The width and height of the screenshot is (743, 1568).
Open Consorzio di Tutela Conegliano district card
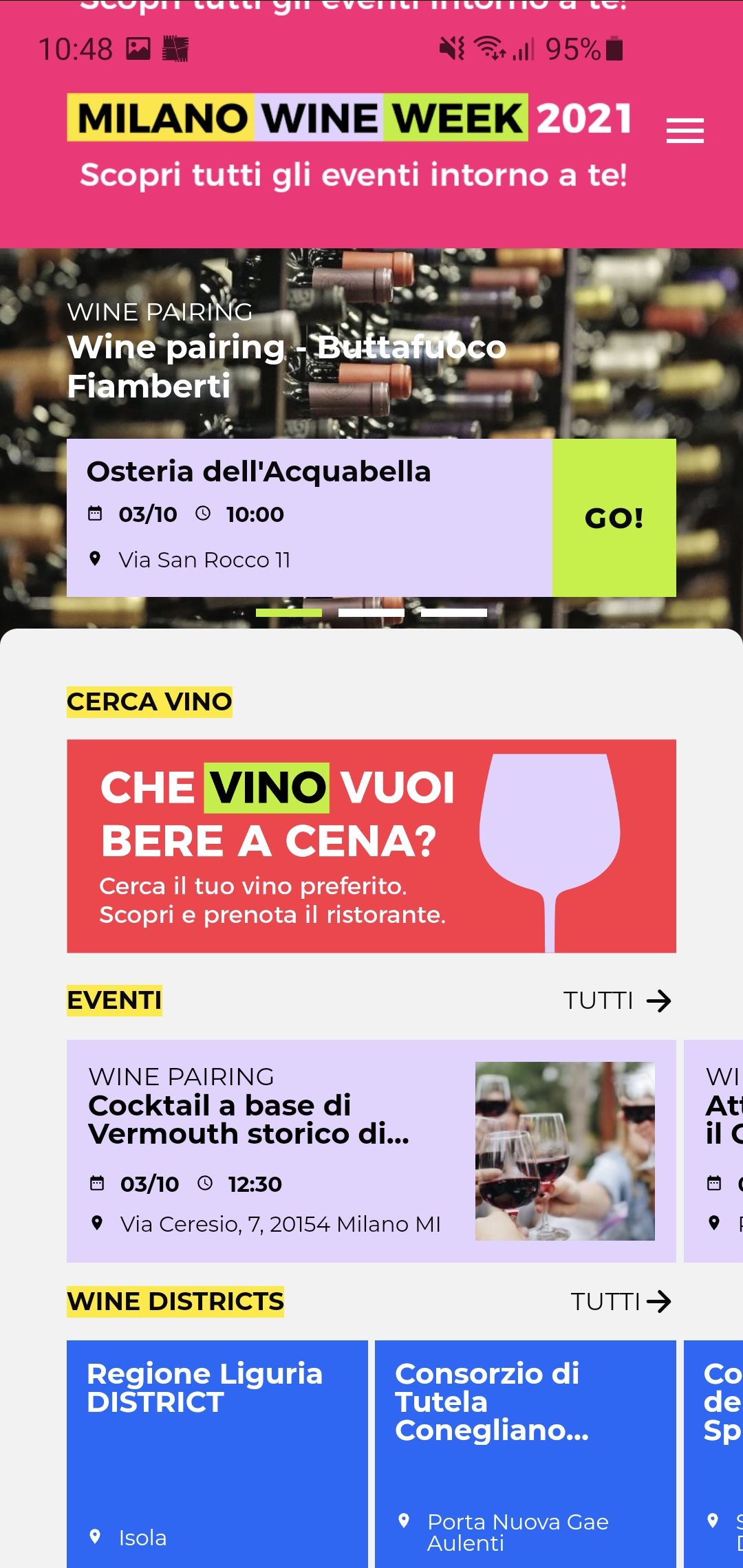526,1452
